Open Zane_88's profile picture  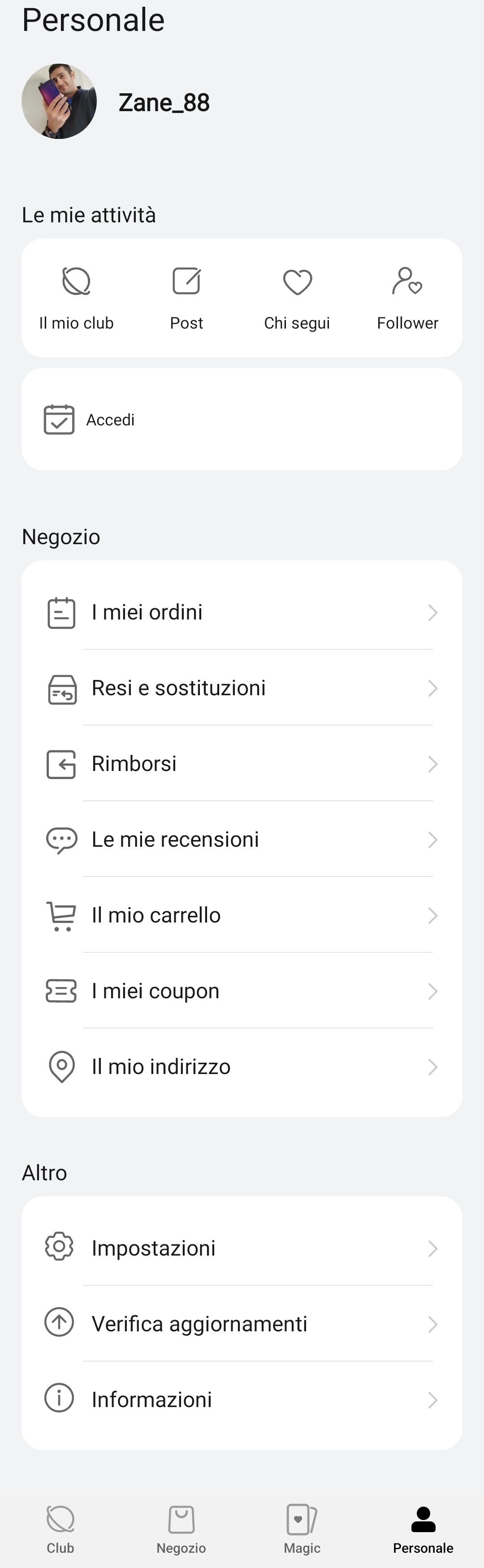point(59,101)
